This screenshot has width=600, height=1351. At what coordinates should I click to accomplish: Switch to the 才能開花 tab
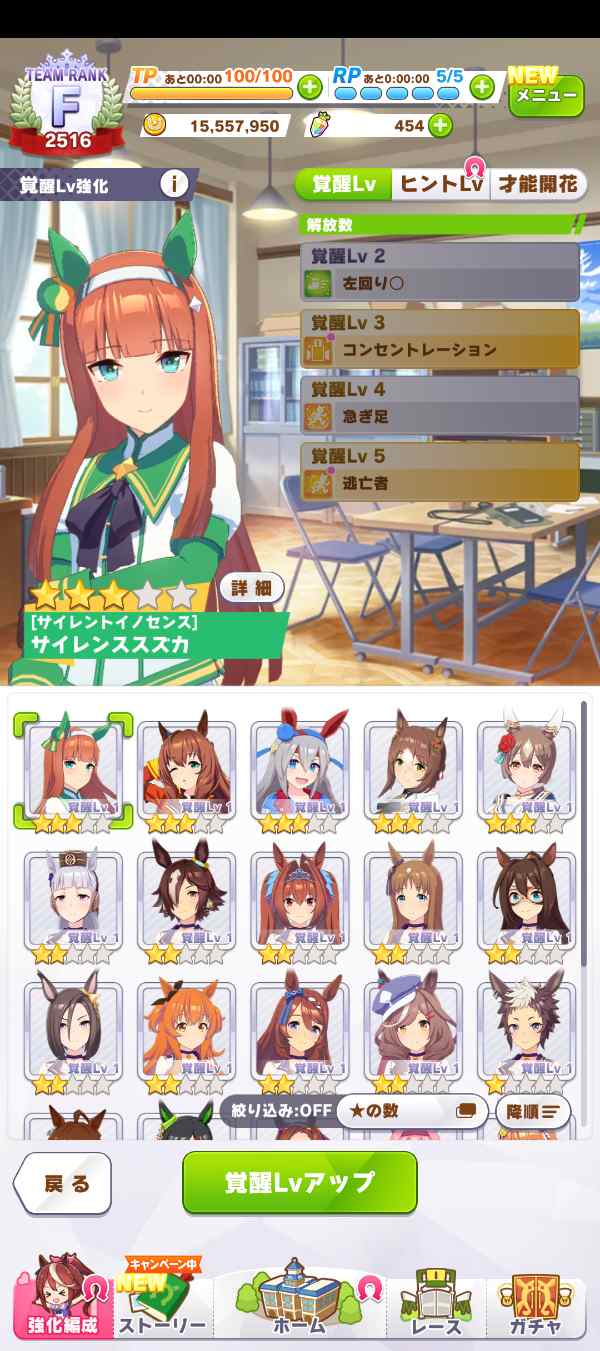538,184
